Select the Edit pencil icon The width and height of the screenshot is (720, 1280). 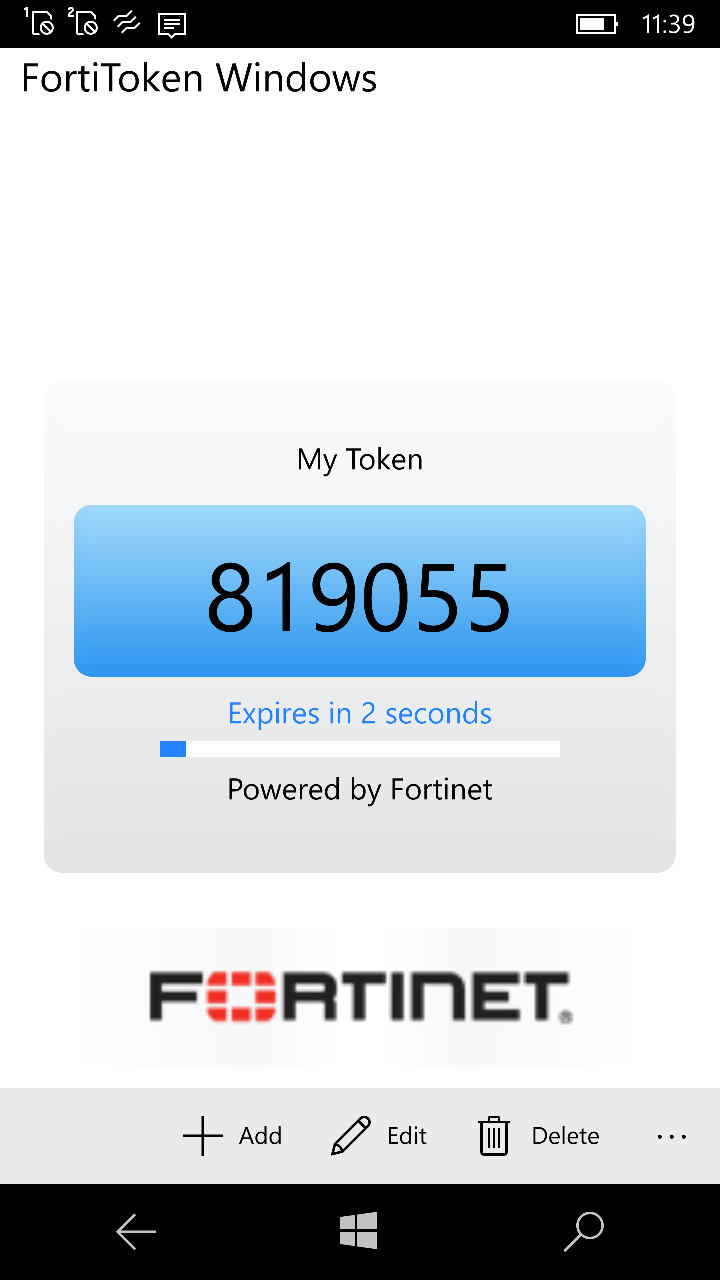[x=351, y=1136]
